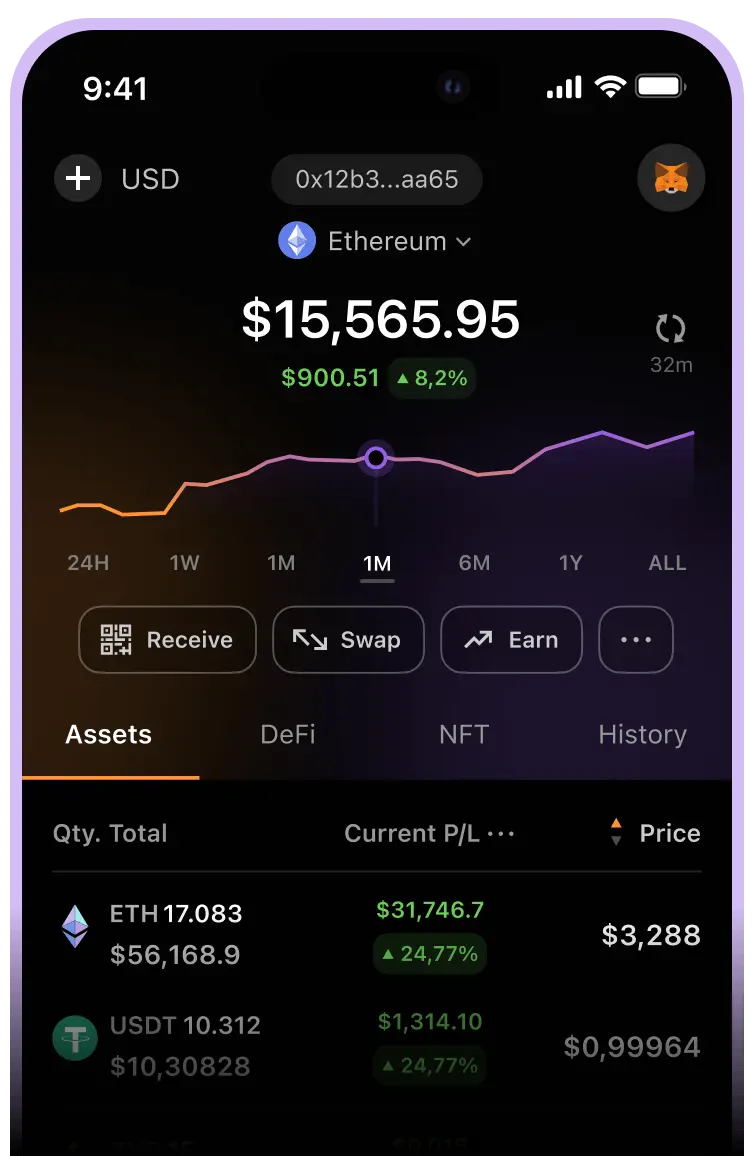Show the 6M chart range
This screenshot has height=1156, width=756.
click(x=474, y=563)
